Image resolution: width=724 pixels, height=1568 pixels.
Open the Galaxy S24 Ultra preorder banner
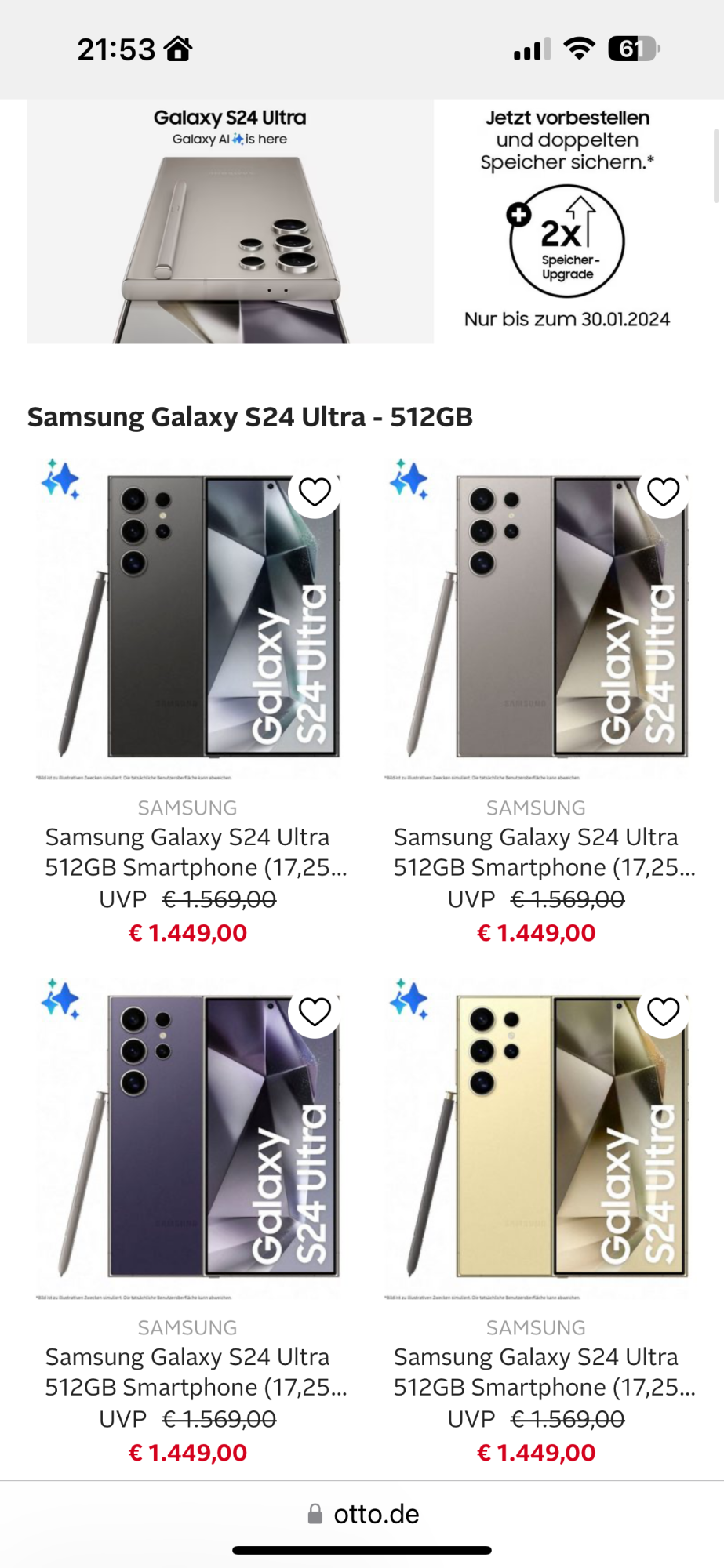pyautogui.click(x=361, y=221)
